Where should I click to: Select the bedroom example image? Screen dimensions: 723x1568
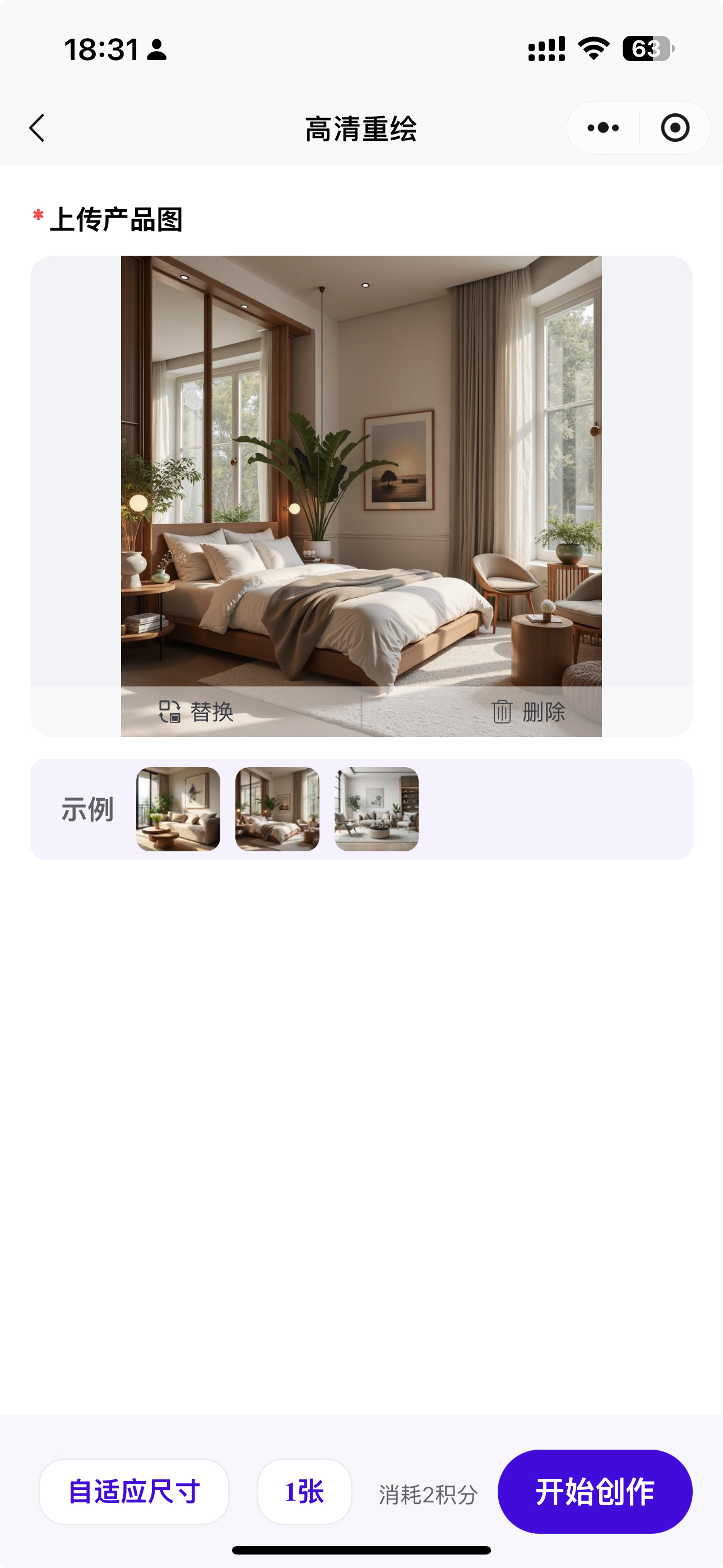click(x=277, y=809)
